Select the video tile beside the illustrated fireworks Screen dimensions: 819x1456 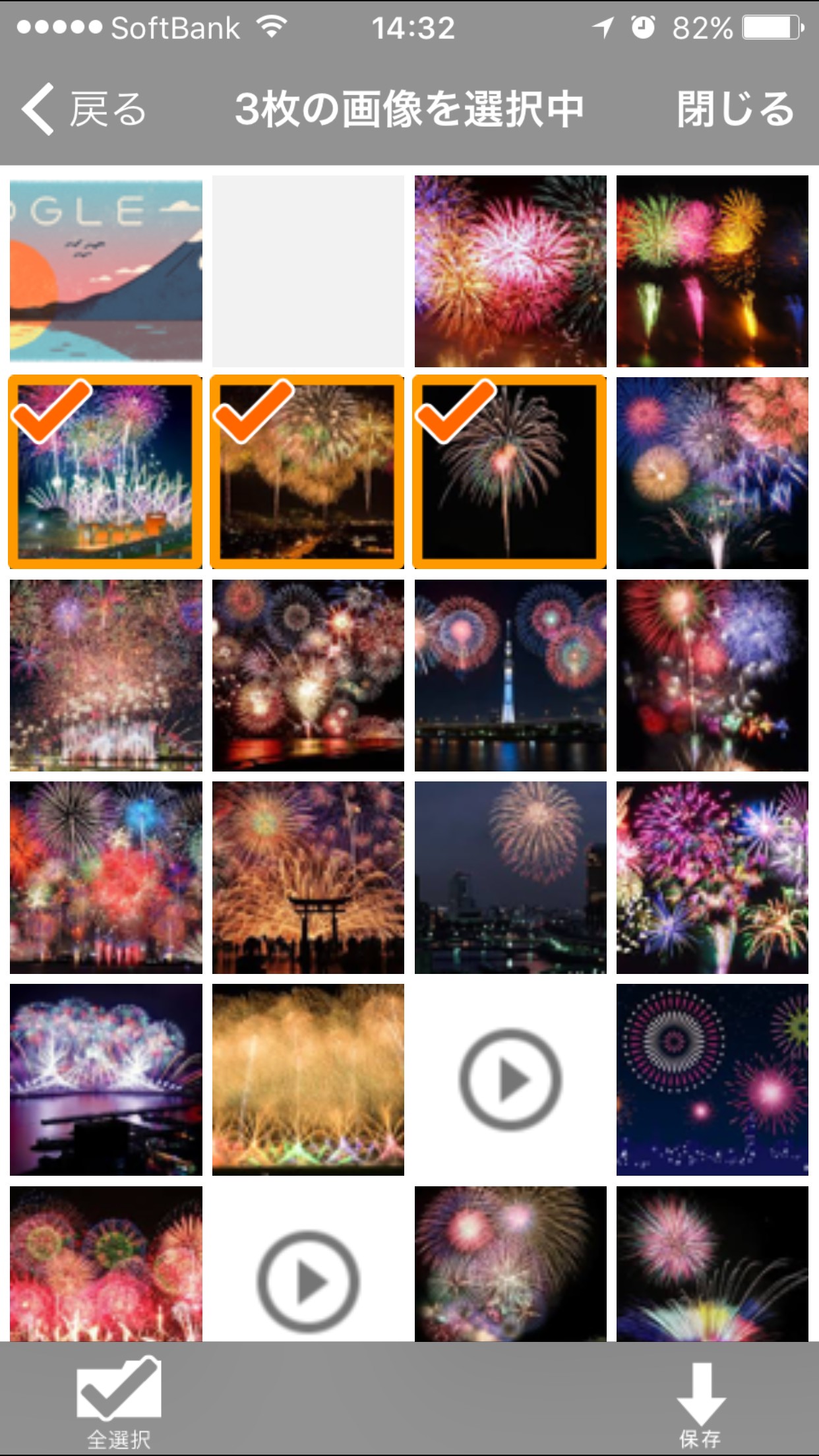click(510, 1079)
